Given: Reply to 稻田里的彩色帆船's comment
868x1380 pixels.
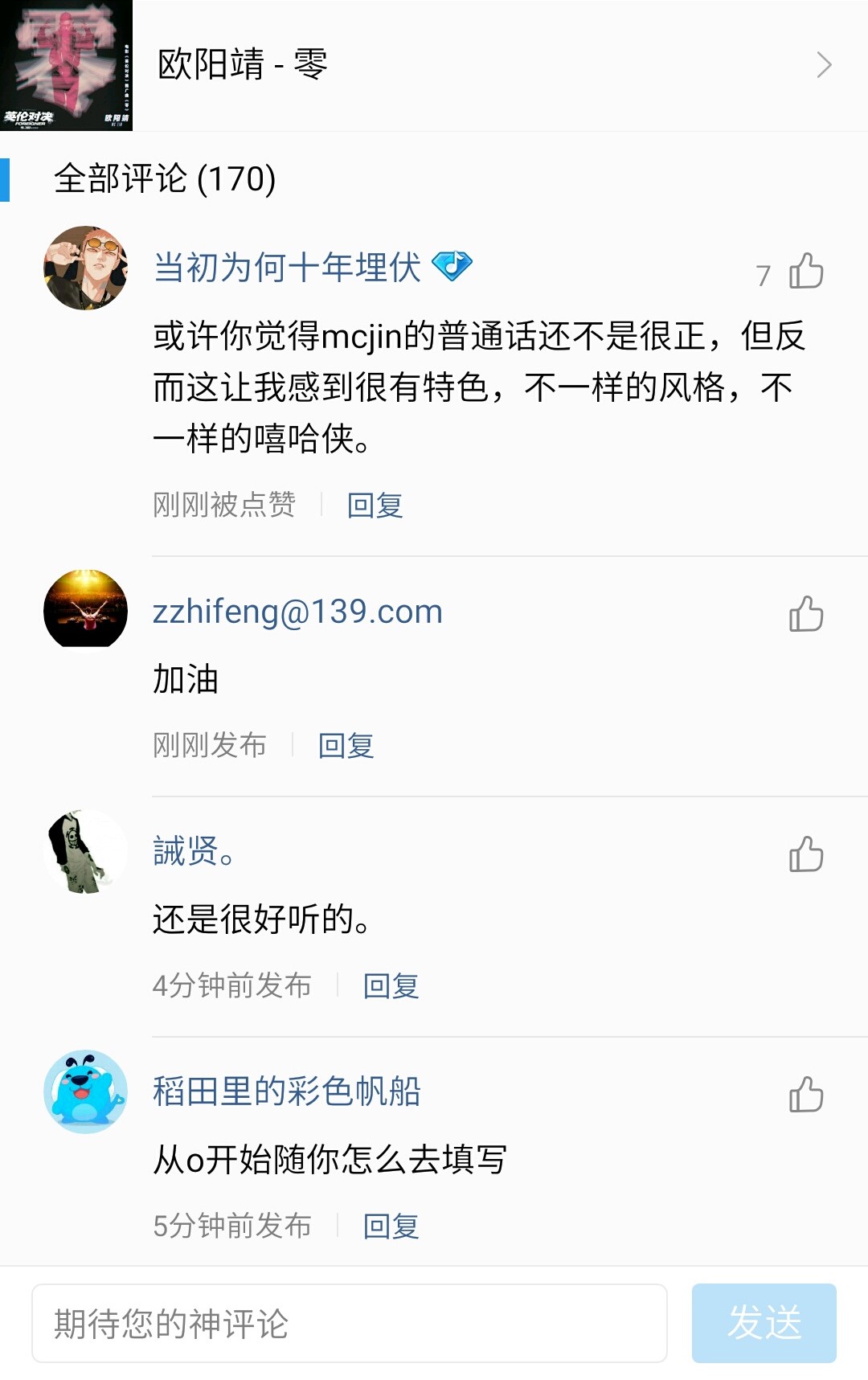Looking at the screenshot, I should click(x=391, y=1226).
